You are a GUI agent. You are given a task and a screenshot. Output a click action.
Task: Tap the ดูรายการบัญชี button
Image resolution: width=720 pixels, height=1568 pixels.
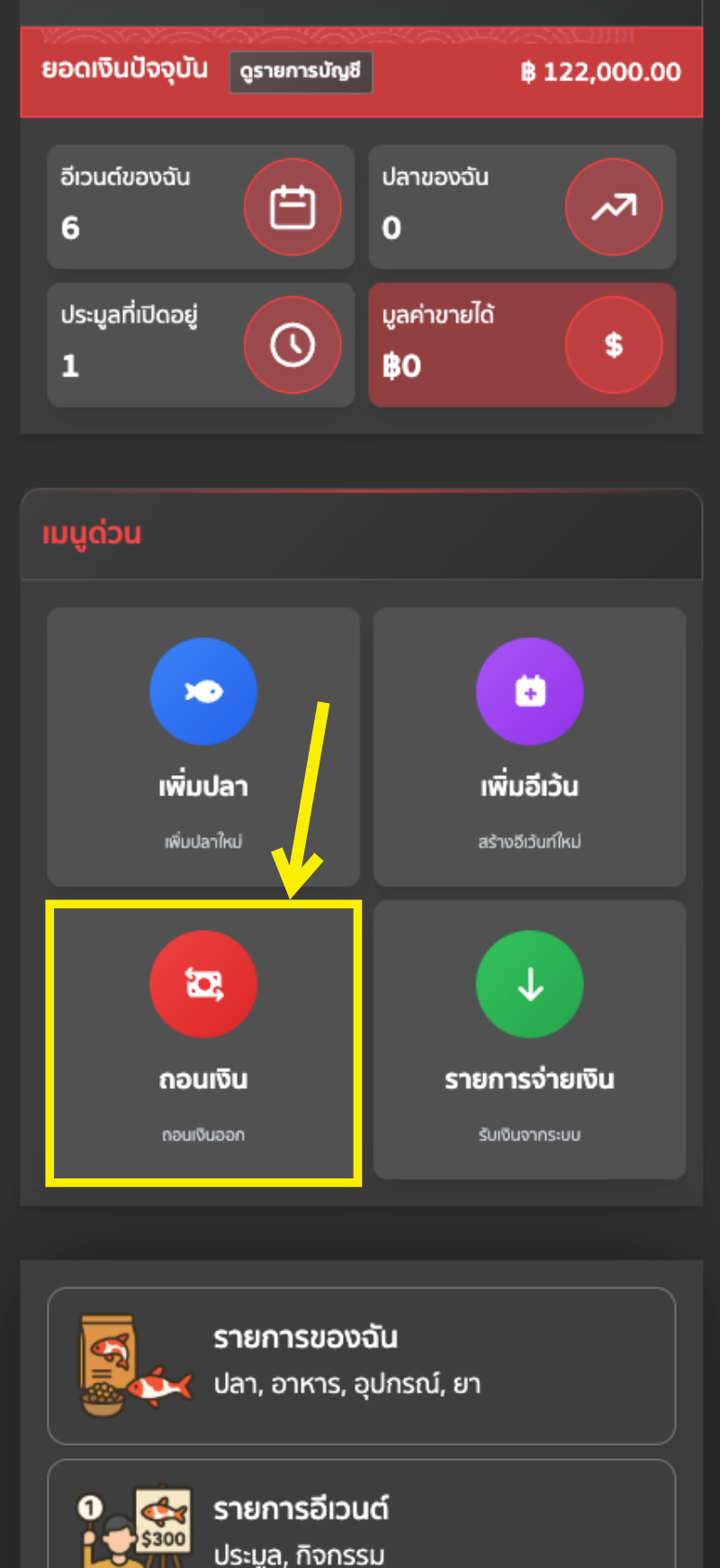click(x=301, y=72)
